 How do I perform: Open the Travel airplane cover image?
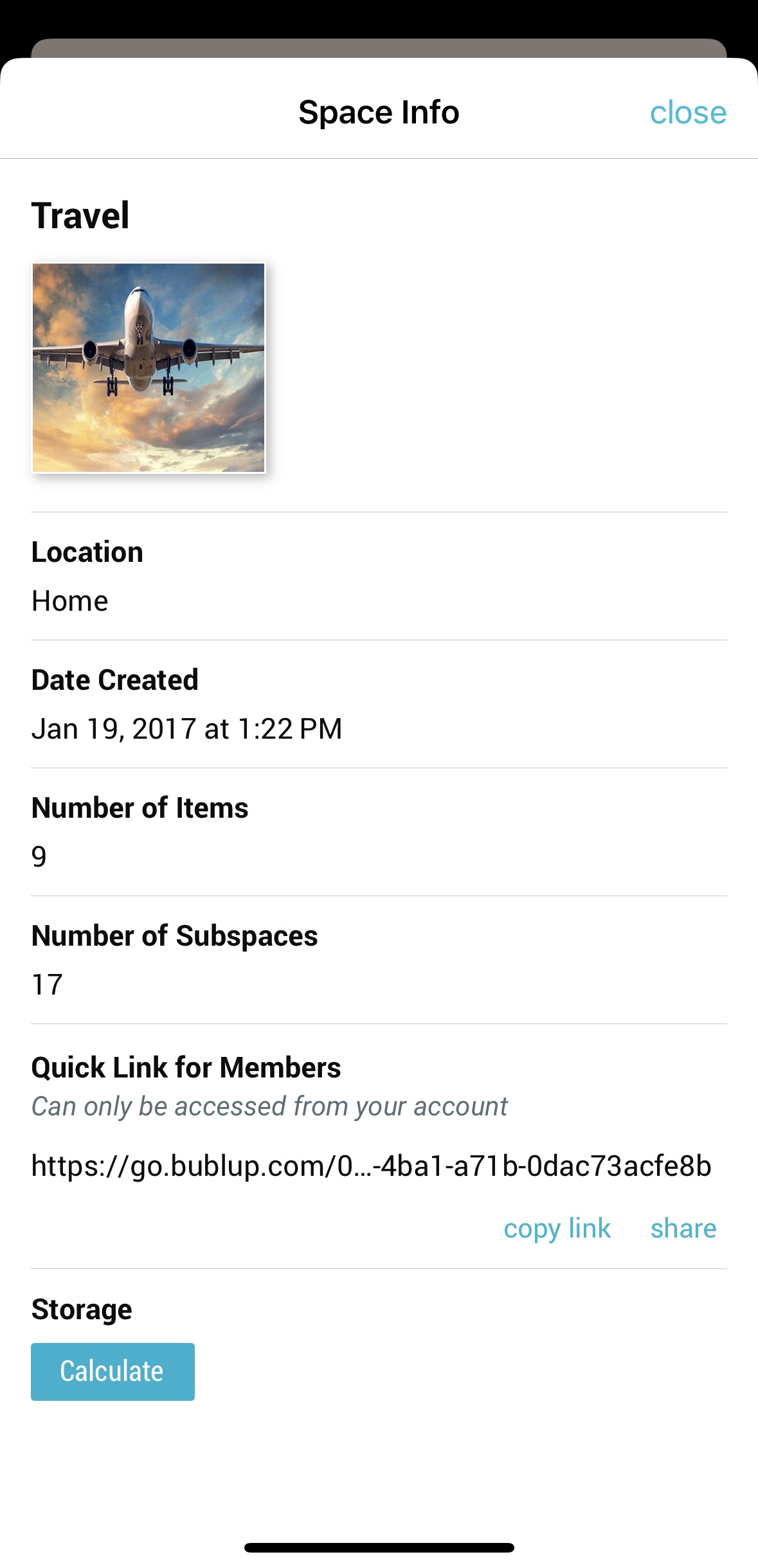click(149, 368)
